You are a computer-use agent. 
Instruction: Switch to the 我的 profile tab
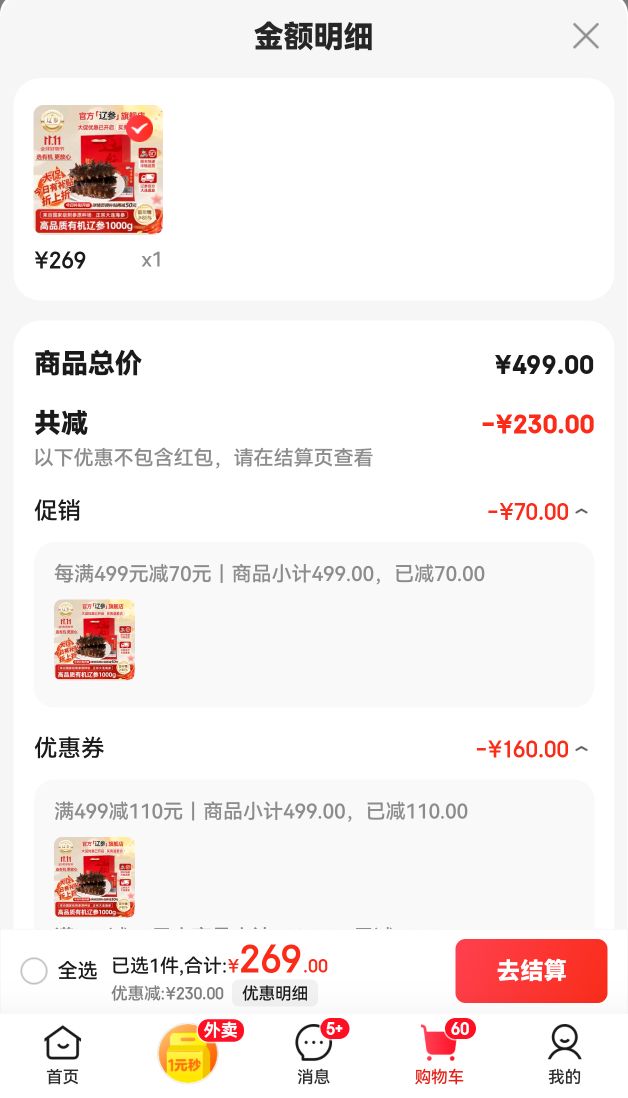tap(564, 1055)
